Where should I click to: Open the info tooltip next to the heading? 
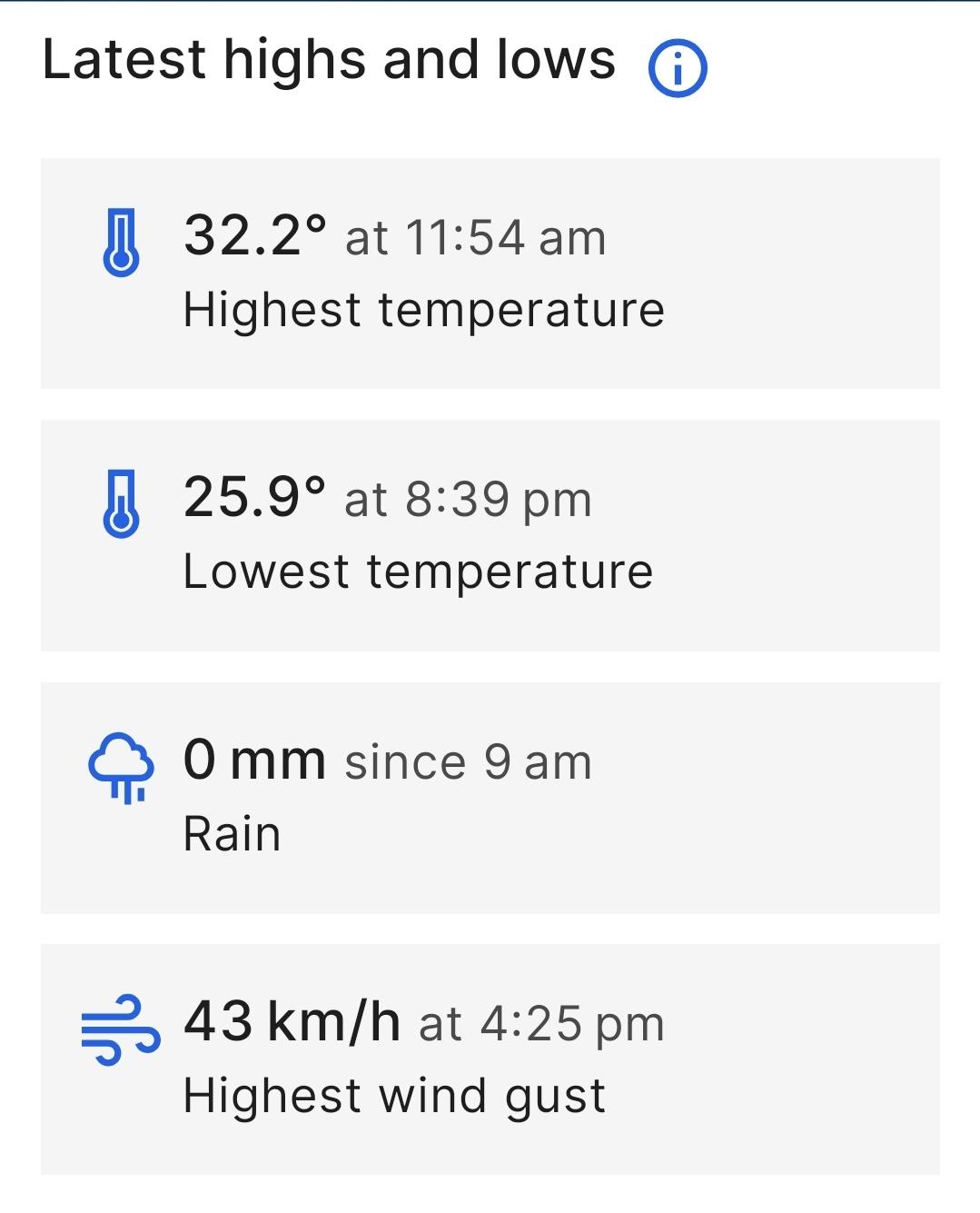point(679,67)
